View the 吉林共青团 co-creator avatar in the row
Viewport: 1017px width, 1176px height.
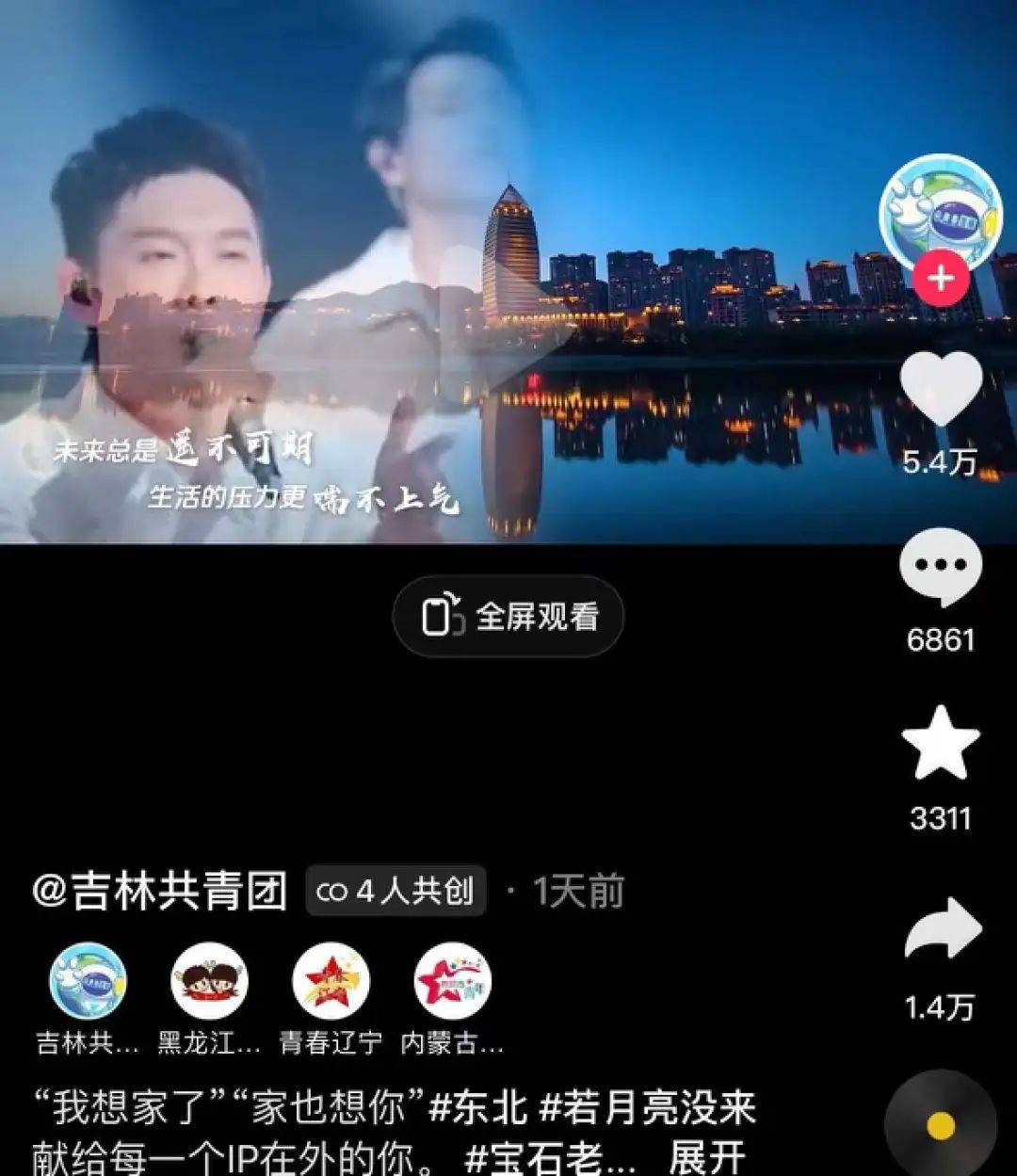[88, 981]
